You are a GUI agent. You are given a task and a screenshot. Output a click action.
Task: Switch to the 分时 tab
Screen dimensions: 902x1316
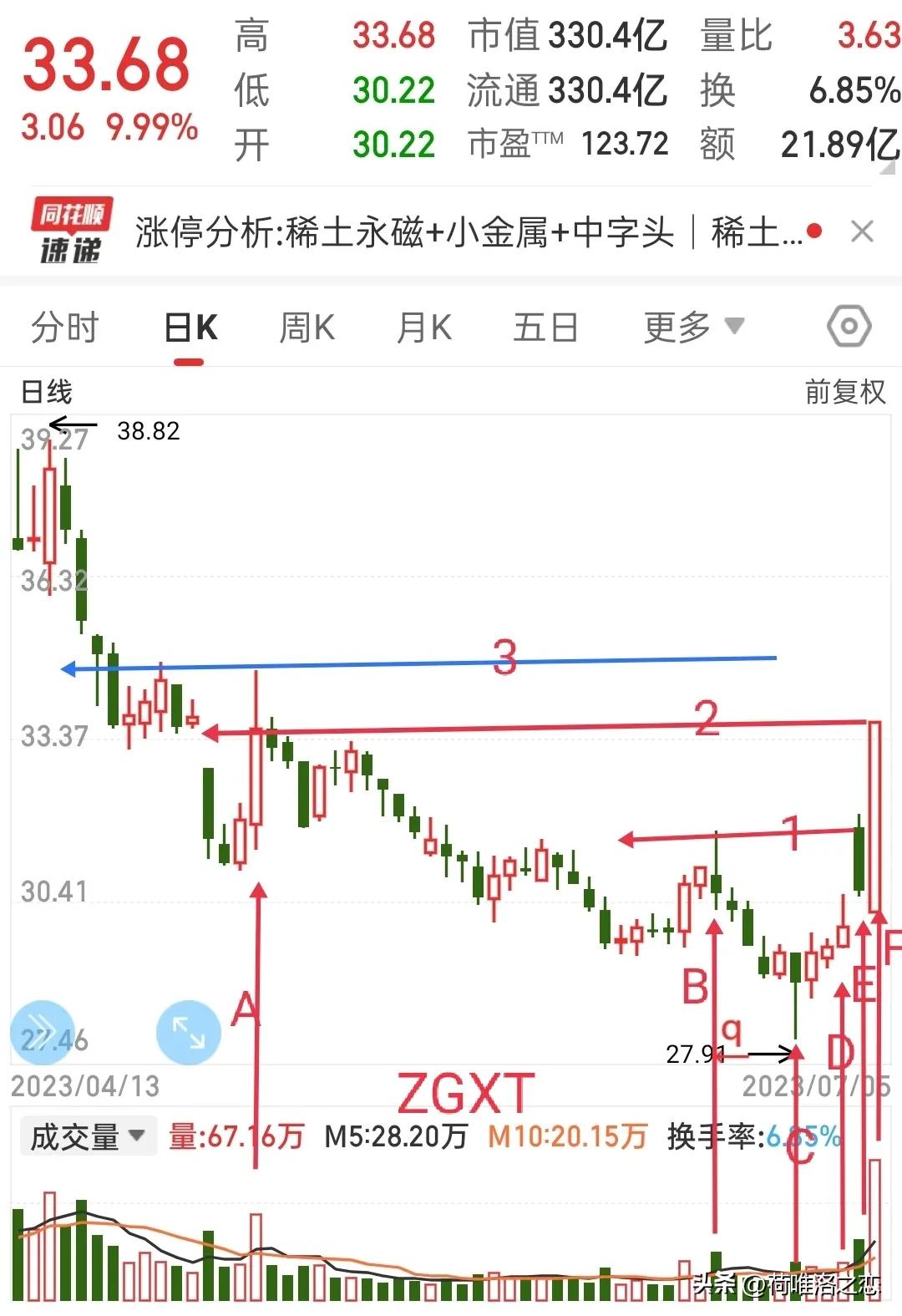[67, 327]
